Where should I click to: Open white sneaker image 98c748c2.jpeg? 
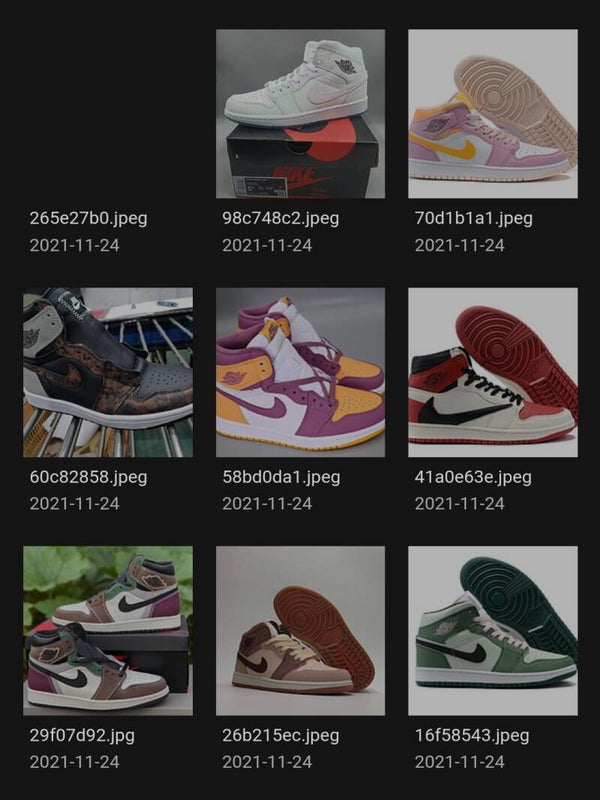300,113
